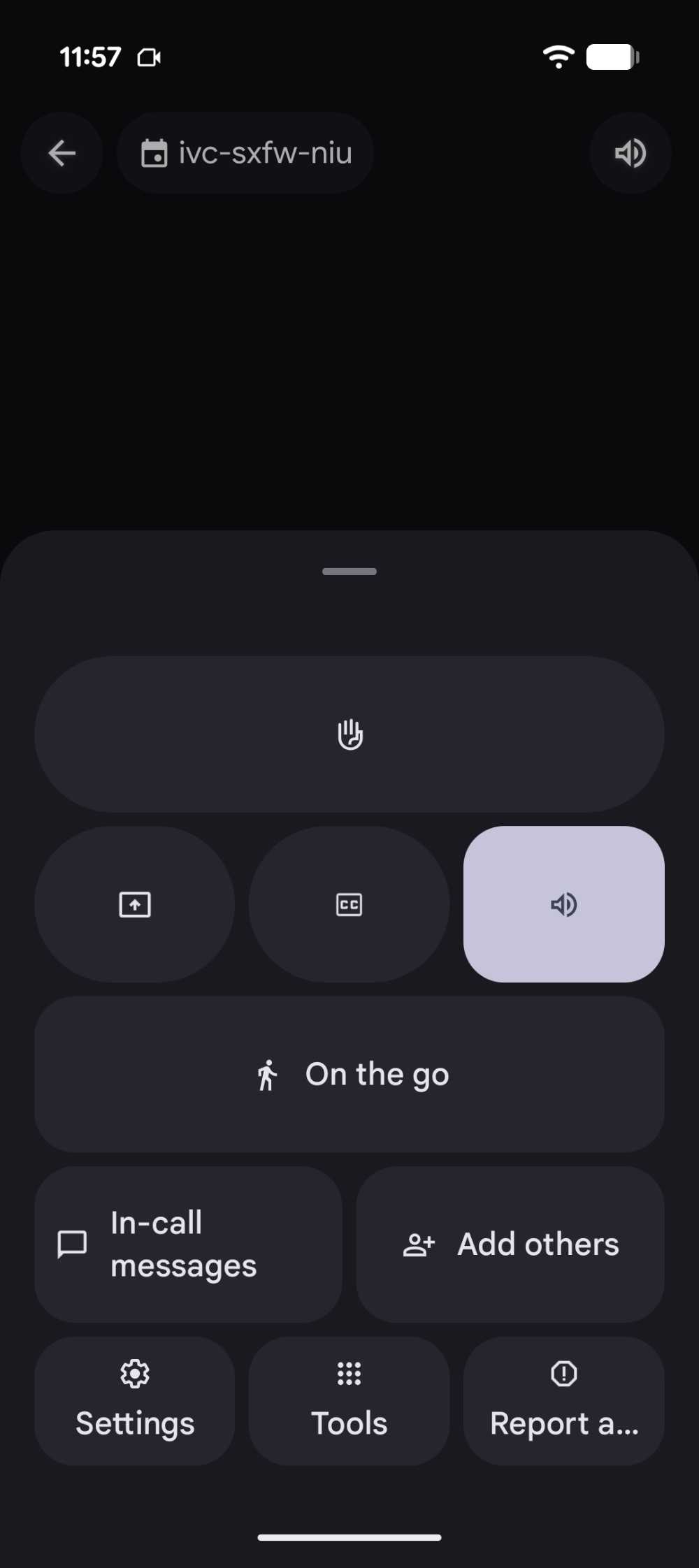Screen dimensions: 699x1568
Task: Start sharing your screen
Action: [135, 904]
